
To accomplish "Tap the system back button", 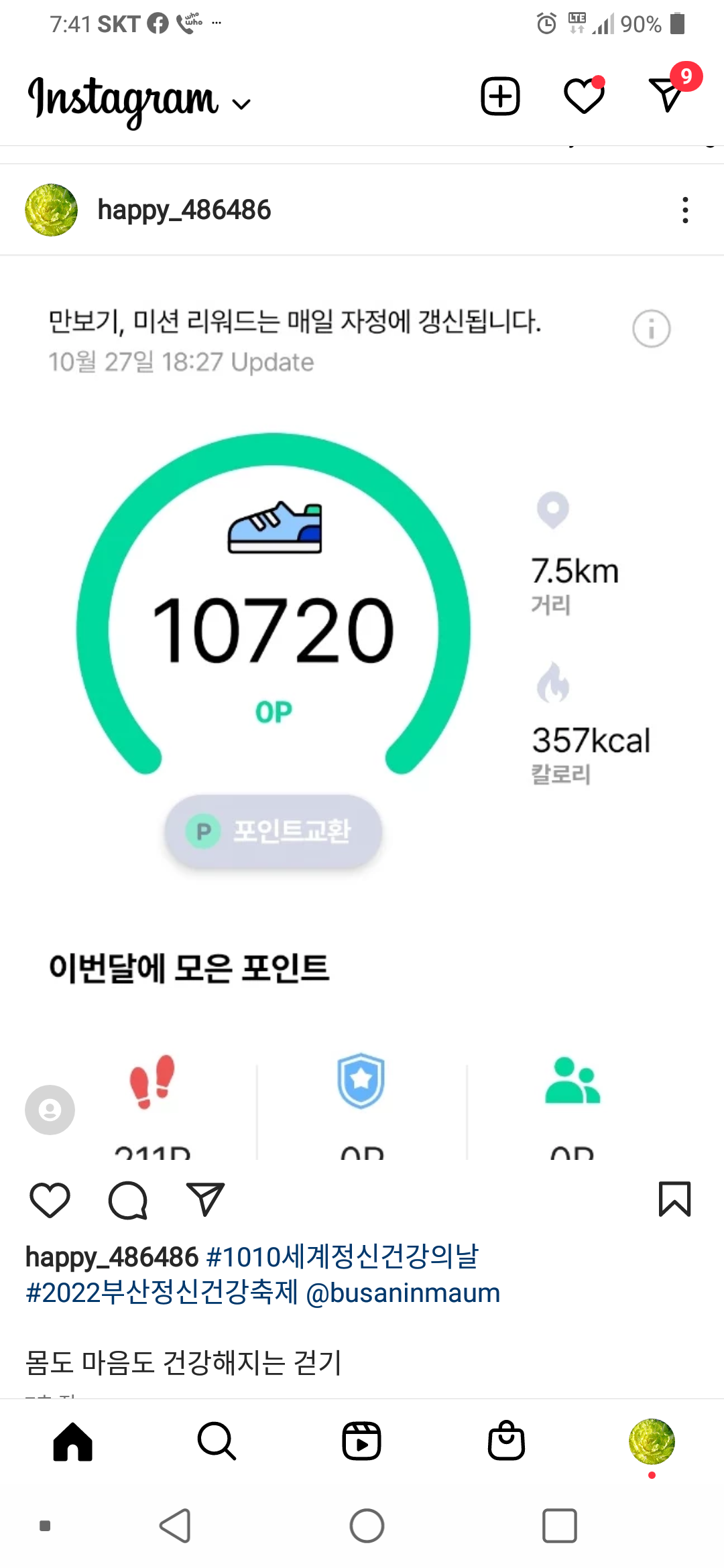I will tap(176, 1526).
